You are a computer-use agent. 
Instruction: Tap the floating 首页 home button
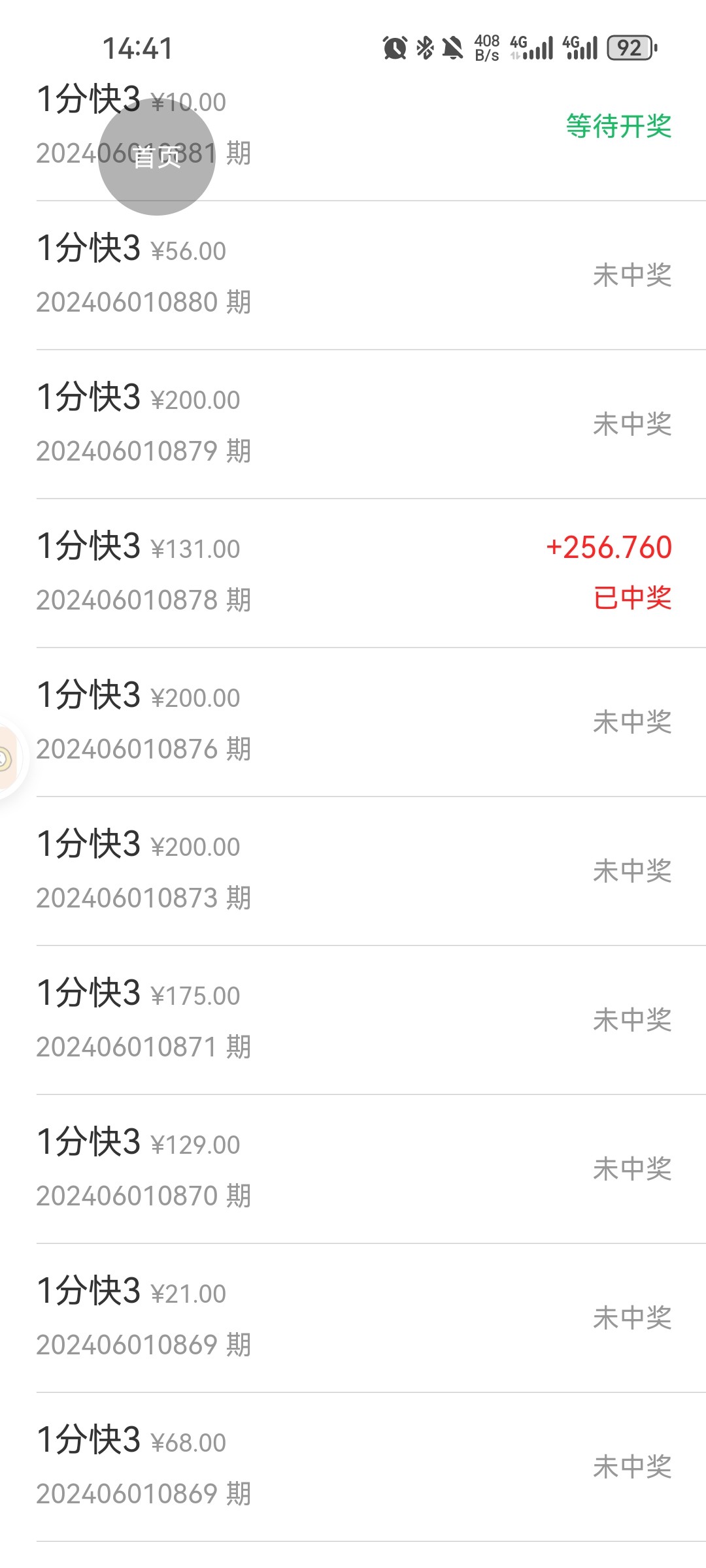pos(157,157)
